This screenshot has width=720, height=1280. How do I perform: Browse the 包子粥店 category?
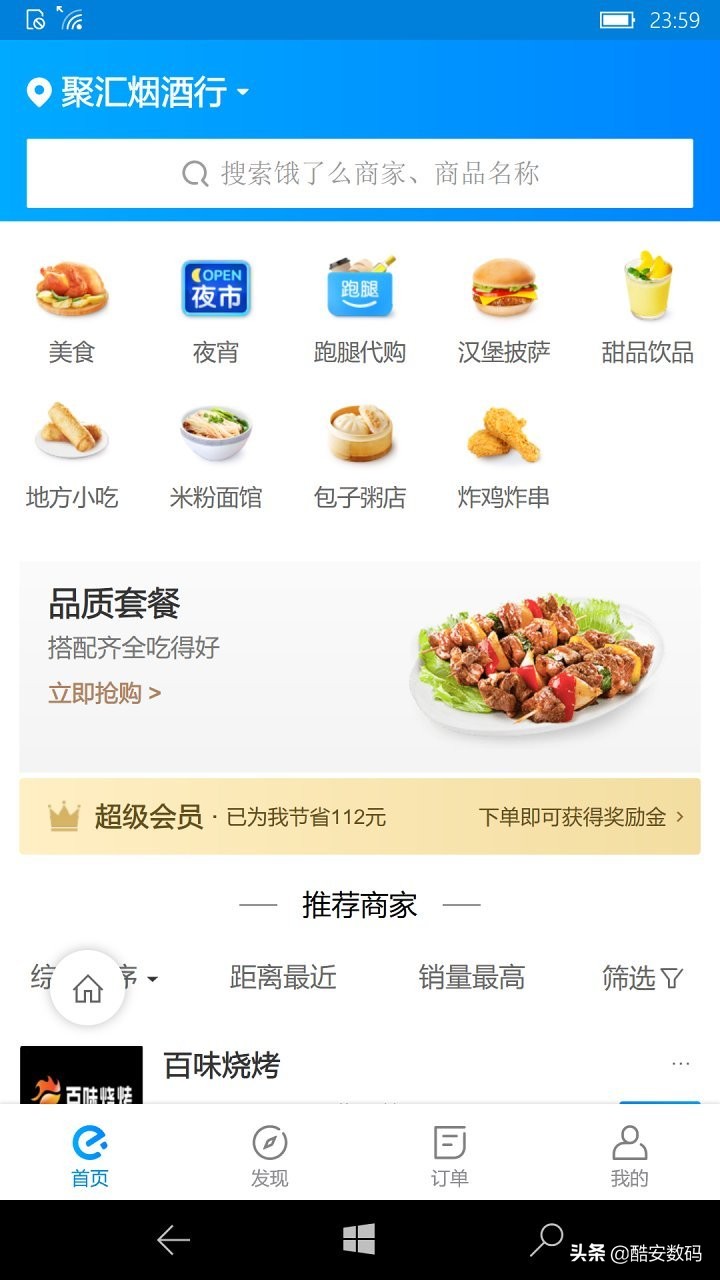(x=360, y=455)
